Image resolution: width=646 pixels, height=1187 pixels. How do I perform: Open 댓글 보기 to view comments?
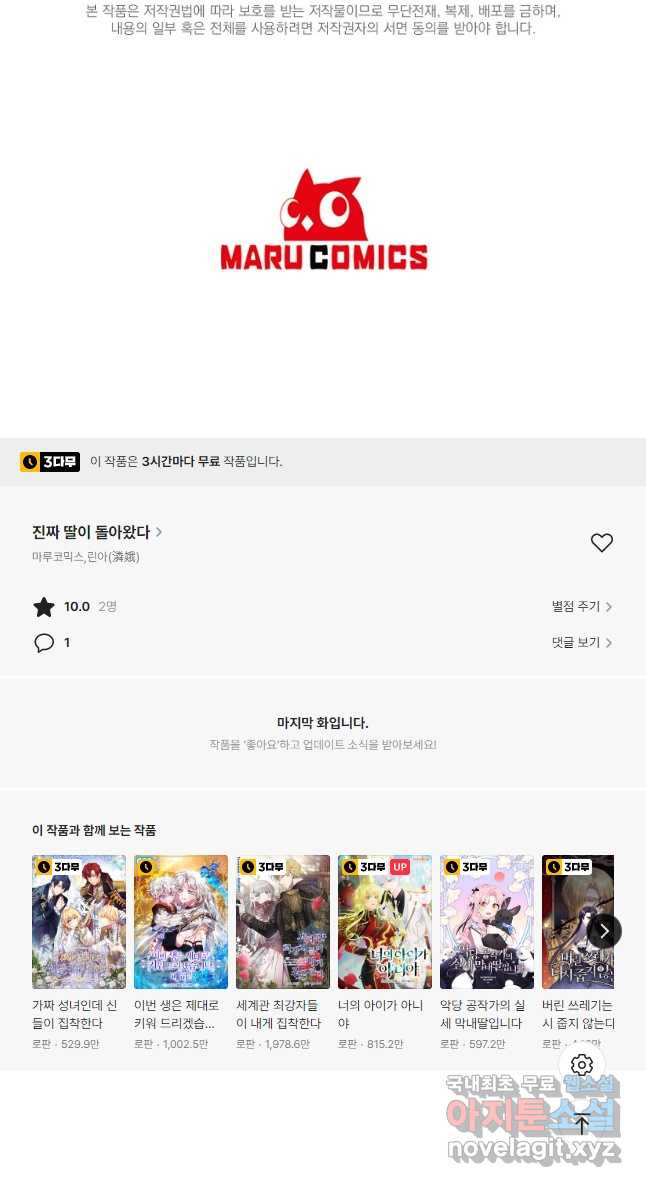581,643
